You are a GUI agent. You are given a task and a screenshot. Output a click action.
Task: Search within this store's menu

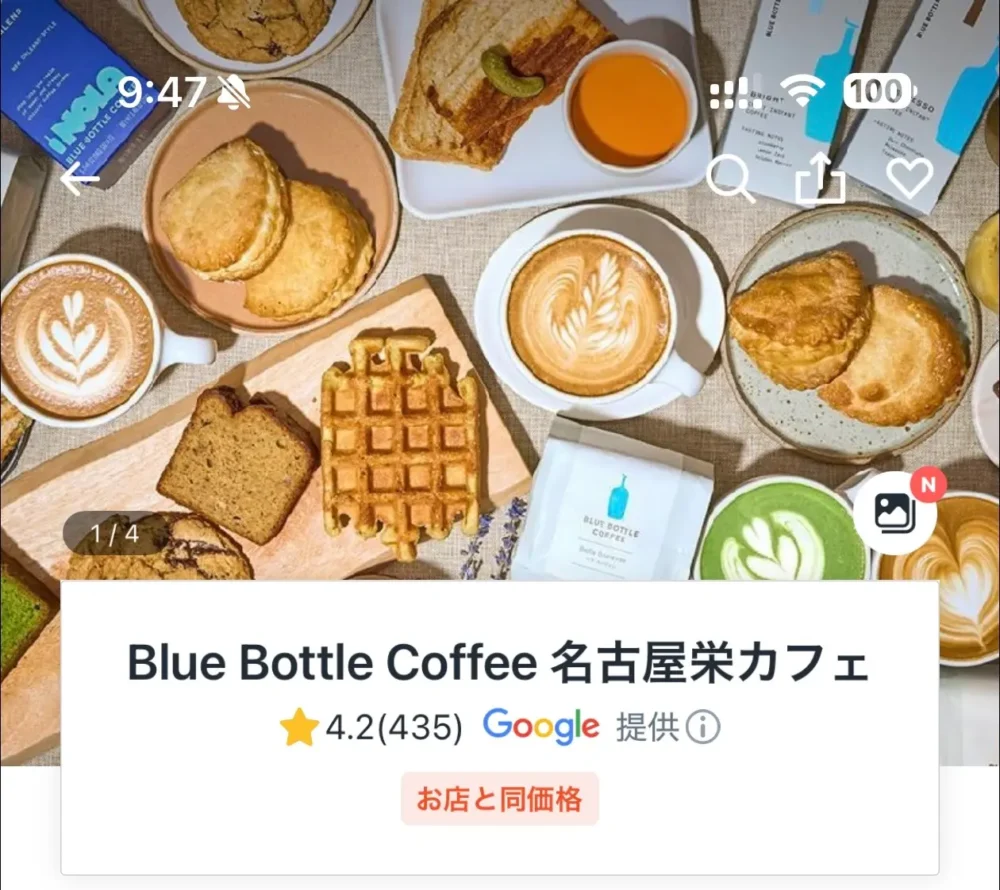click(731, 180)
